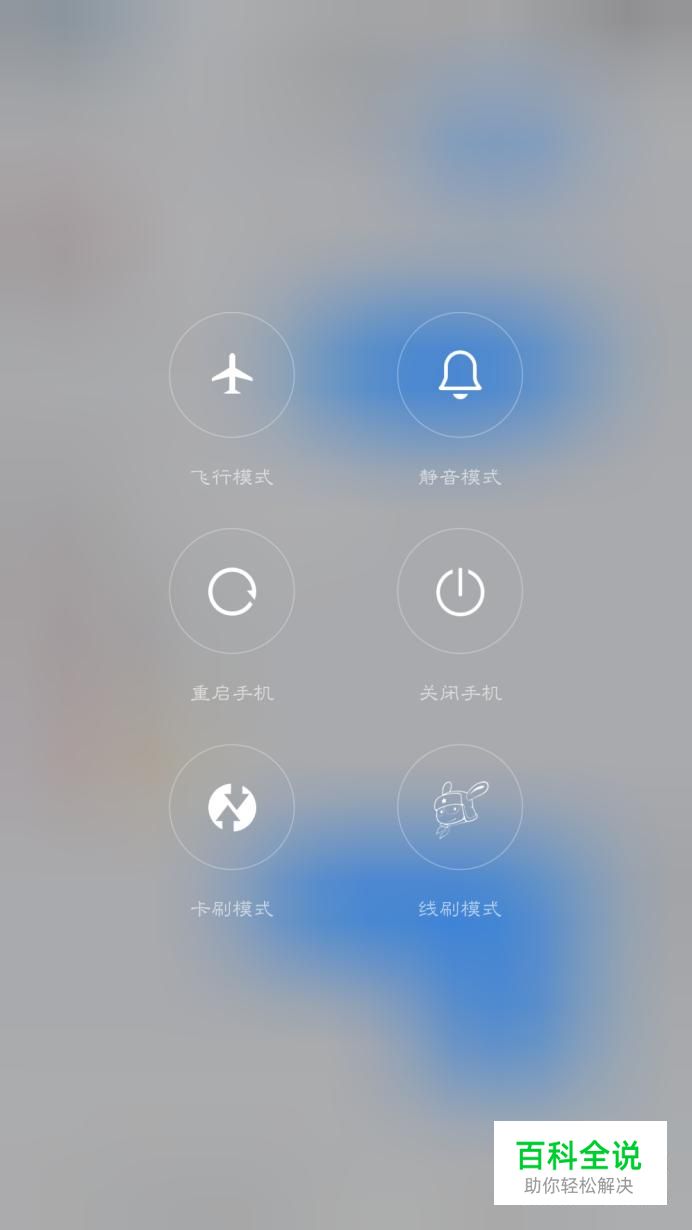The image size is (692, 1230).
Task: Restart the phone (重启手机)
Action: tap(232, 591)
